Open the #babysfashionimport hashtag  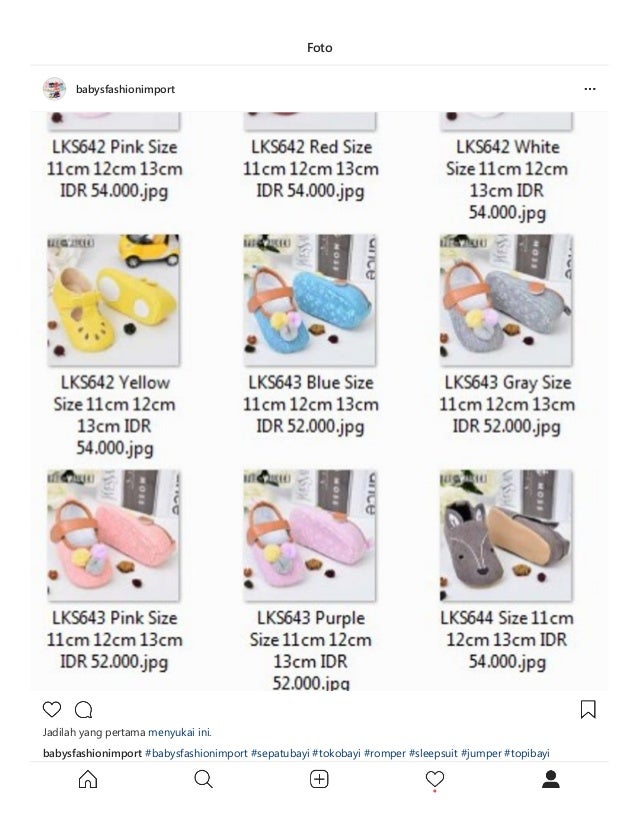pyautogui.click(x=196, y=753)
